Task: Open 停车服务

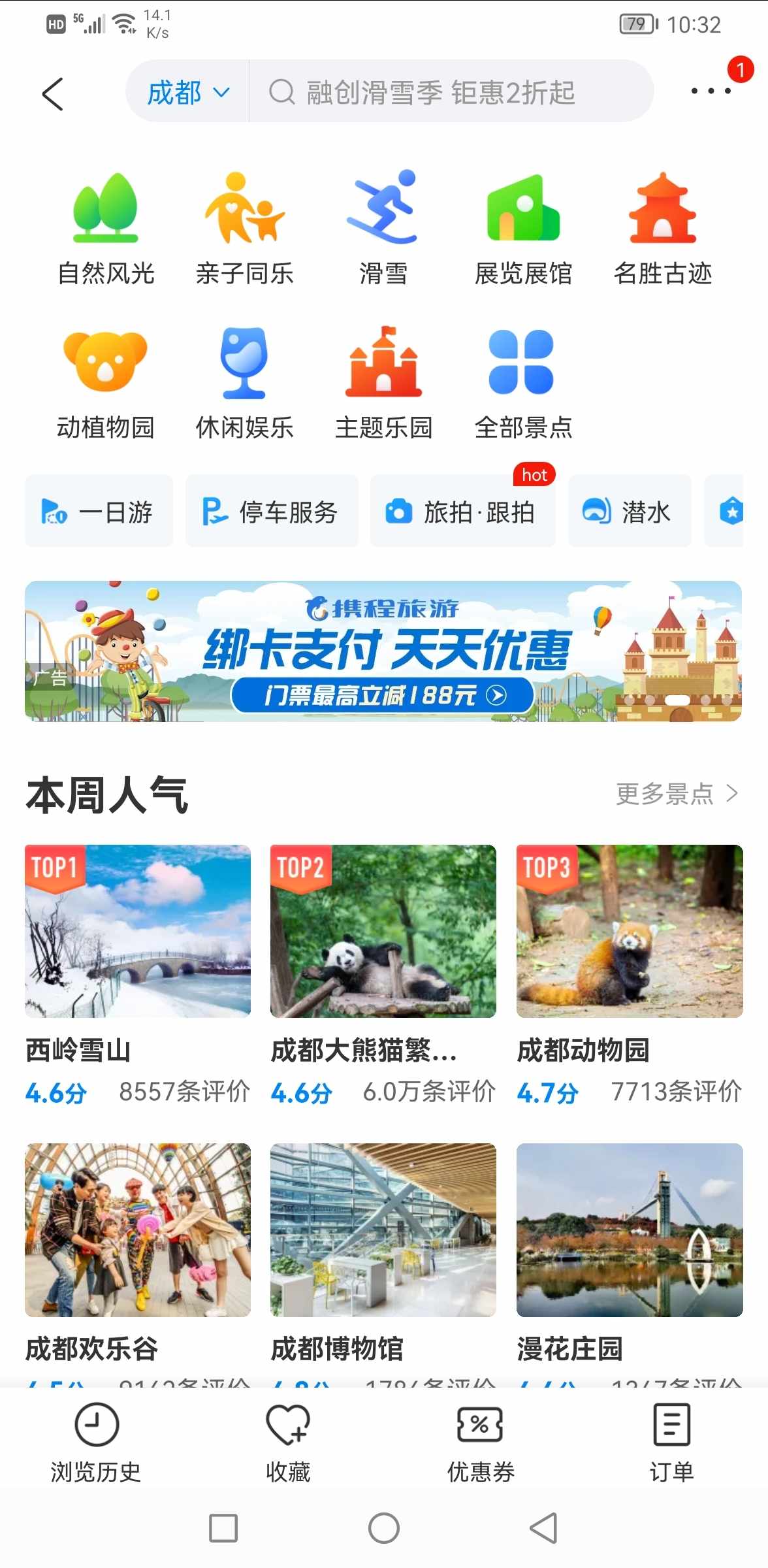Action: 272,512
